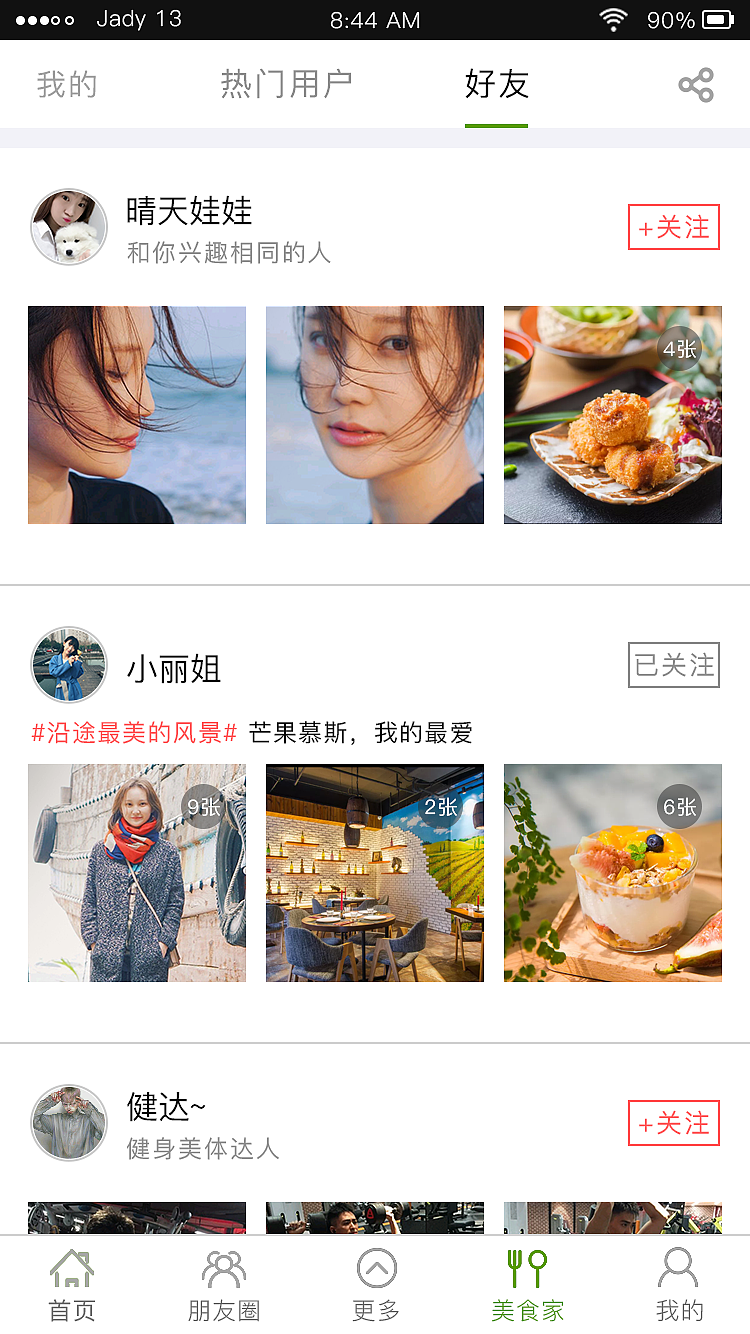This screenshot has height=1334, width=750.
Task: Unfollow 小丽姐 via the 已关注 button
Action: coord(673,665)
